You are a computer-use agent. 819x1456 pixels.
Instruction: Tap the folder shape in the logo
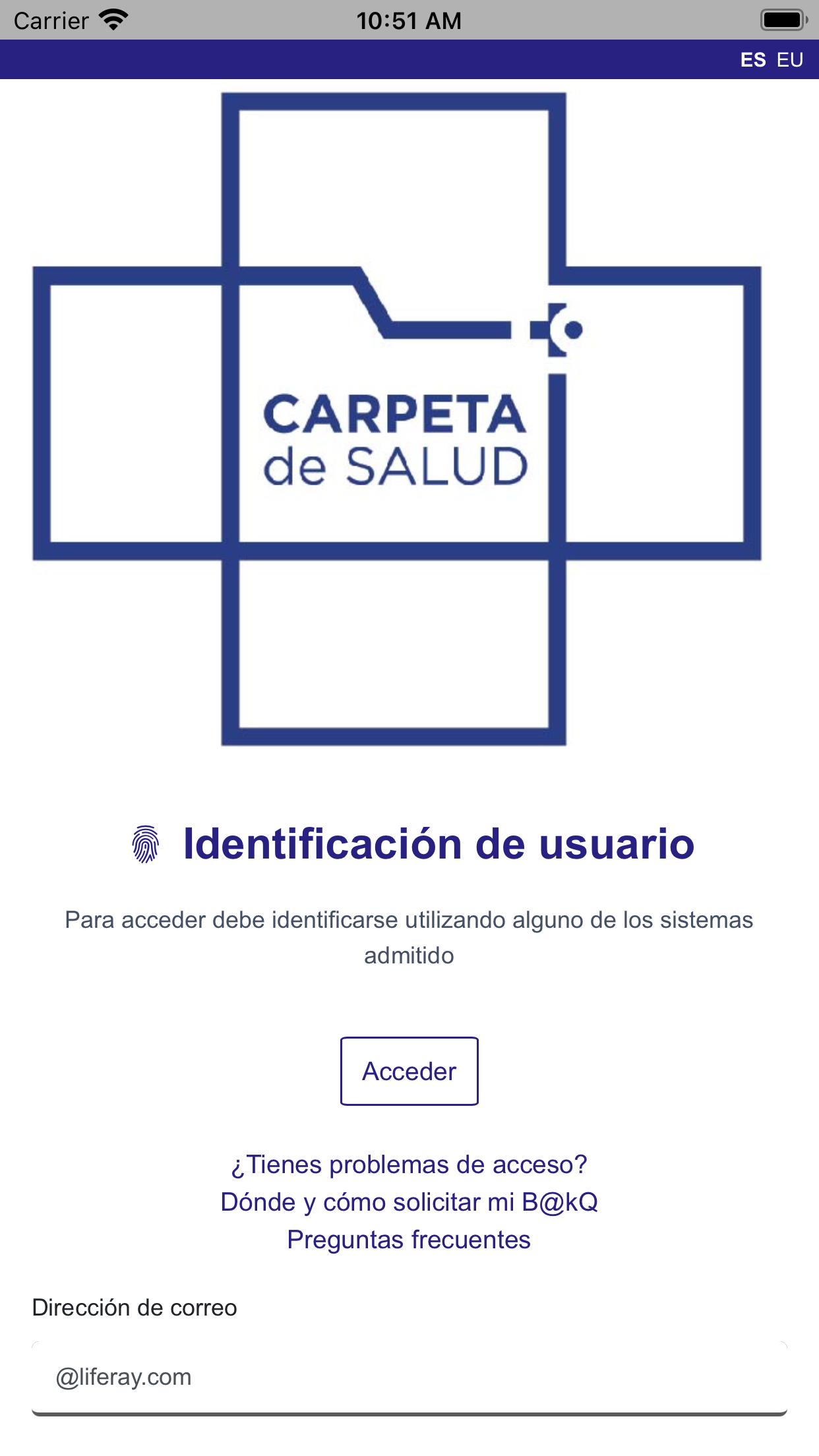point(396,310)
